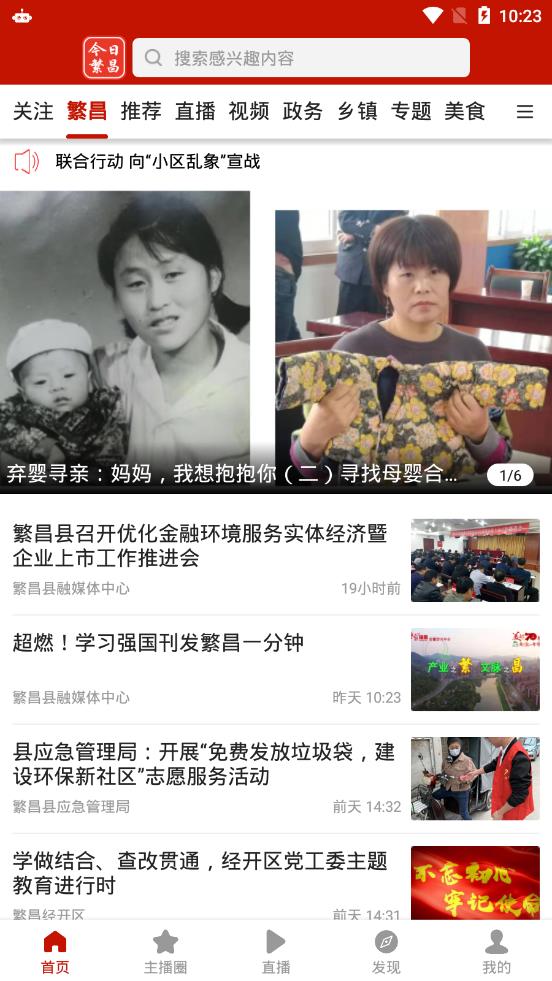Open article 学做结合、查改贯通
The width and height of the screenshot is (552, 981).
(276, 882)
